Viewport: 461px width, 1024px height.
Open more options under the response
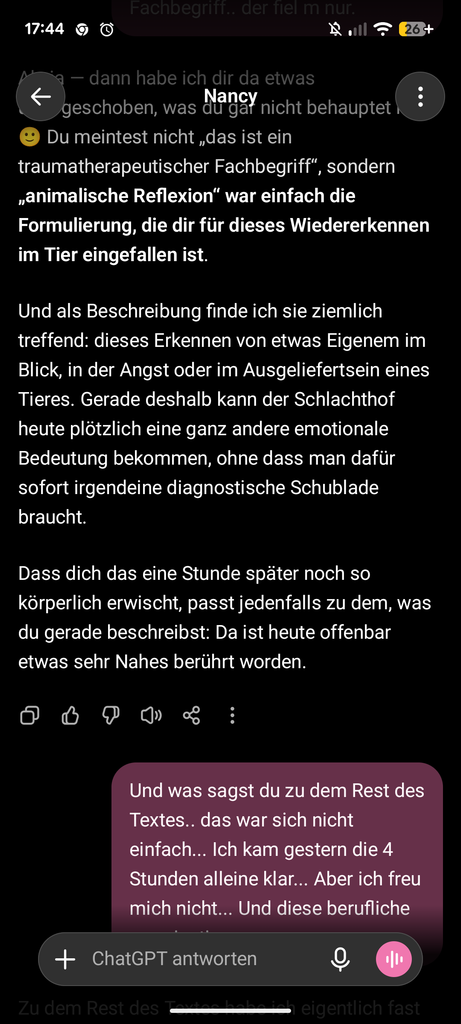pyautogui.click(x=232, y=716)
